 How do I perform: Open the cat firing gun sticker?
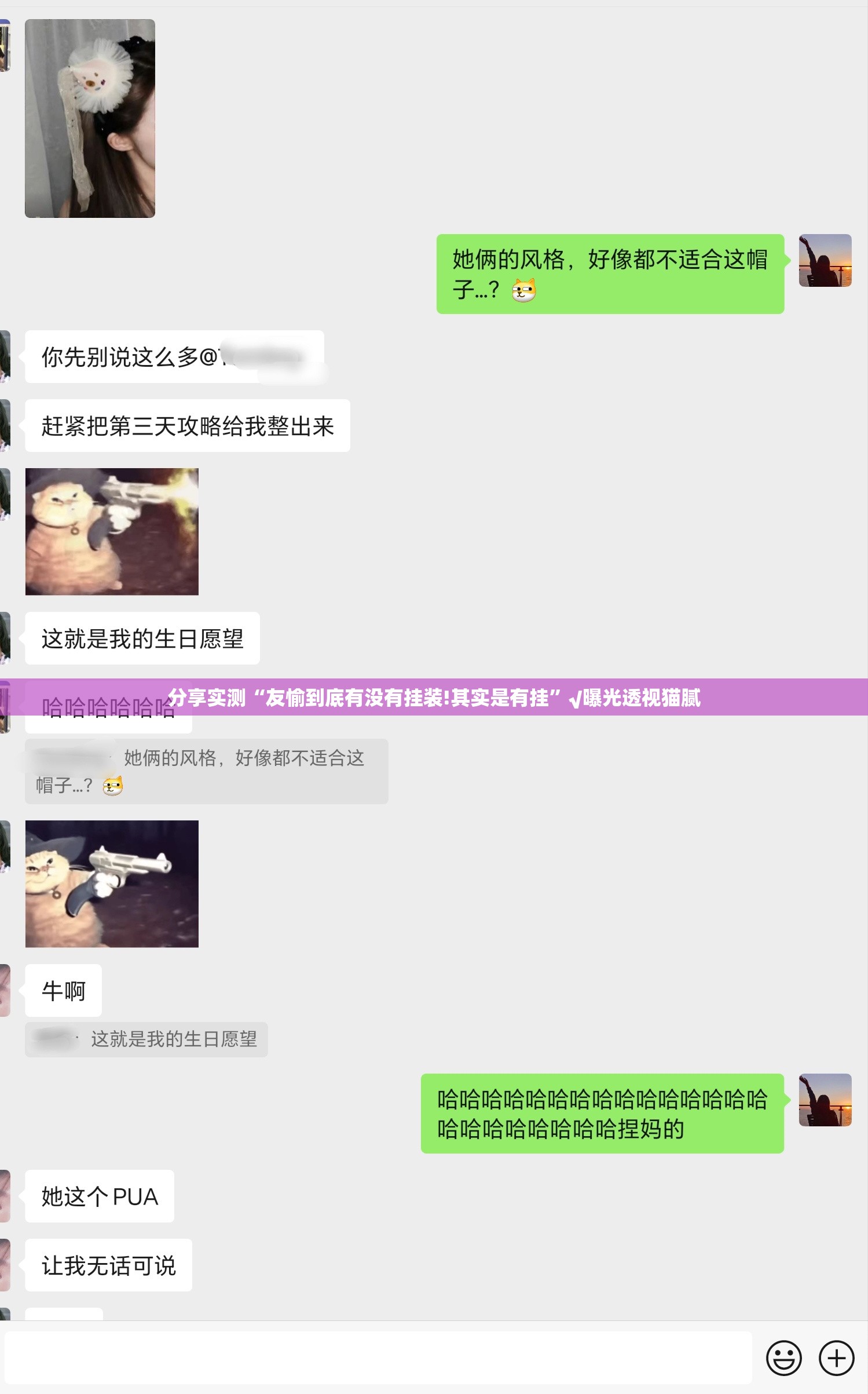tap(112, 531)
